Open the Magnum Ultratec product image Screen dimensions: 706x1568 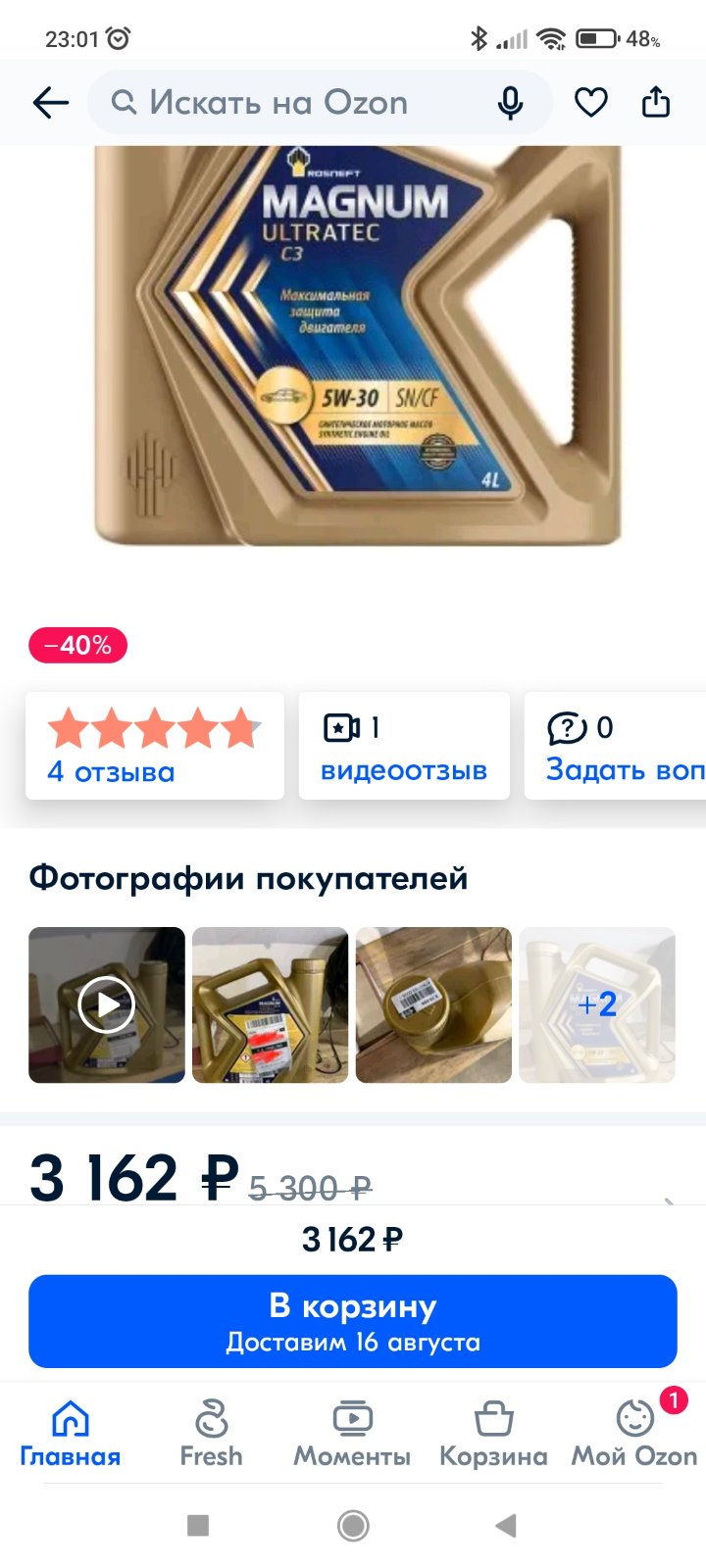[x=358, y=345]
